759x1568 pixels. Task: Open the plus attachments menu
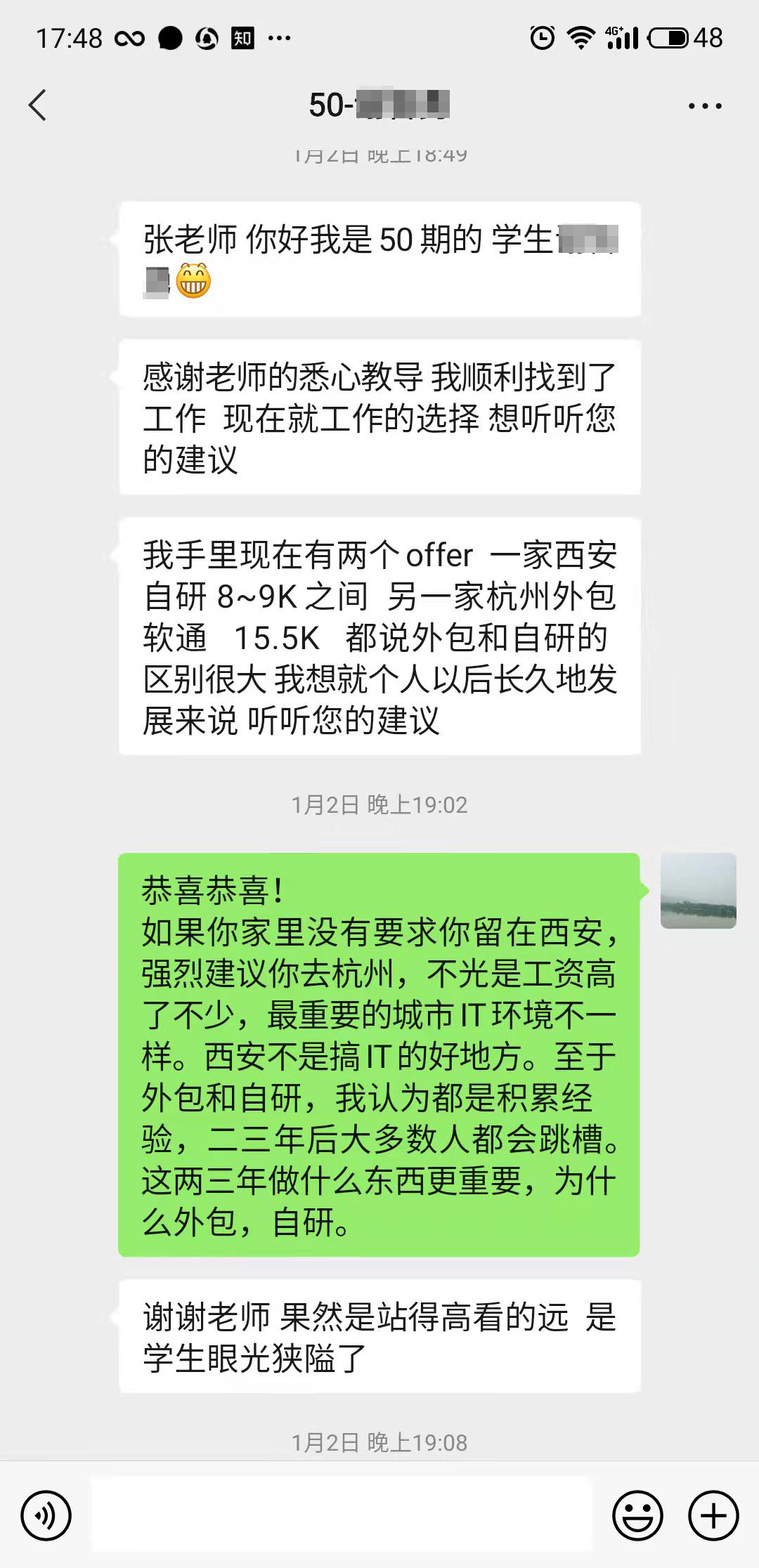tap(713, 1515)
